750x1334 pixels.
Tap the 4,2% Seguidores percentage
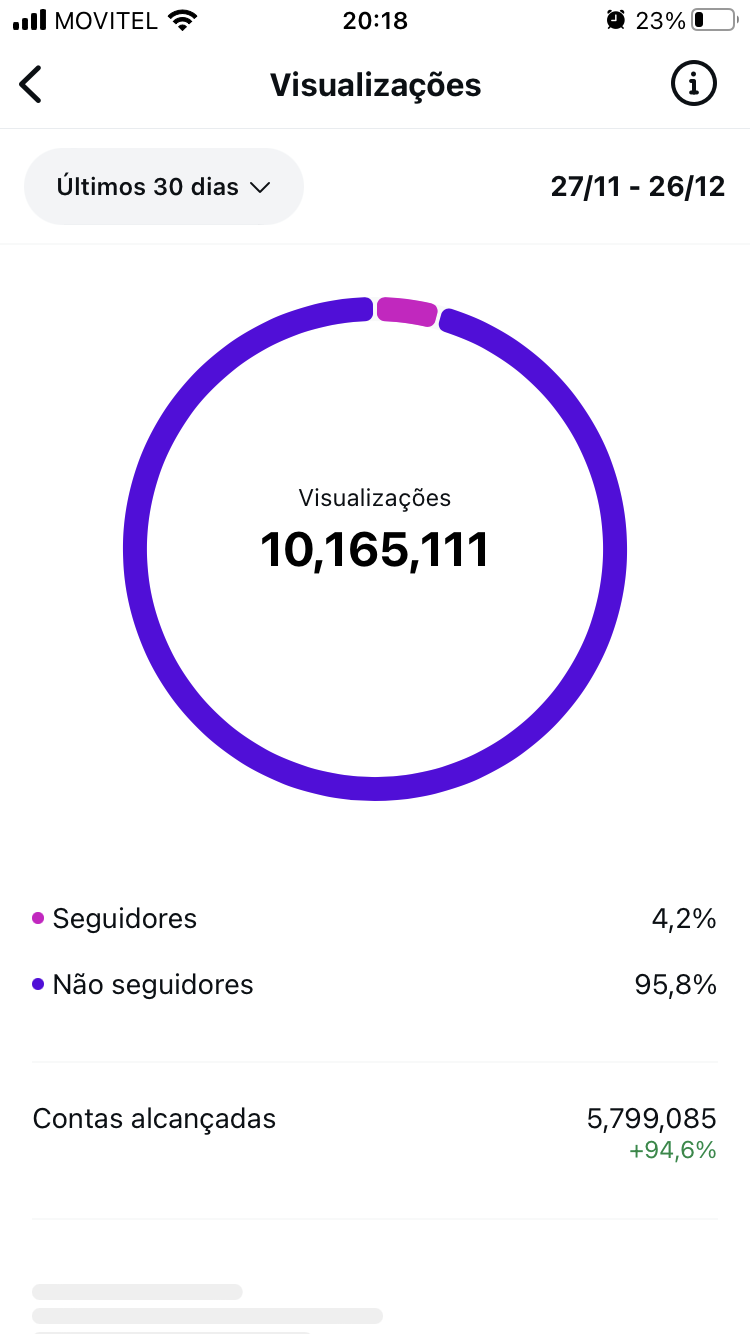(684, 918)
